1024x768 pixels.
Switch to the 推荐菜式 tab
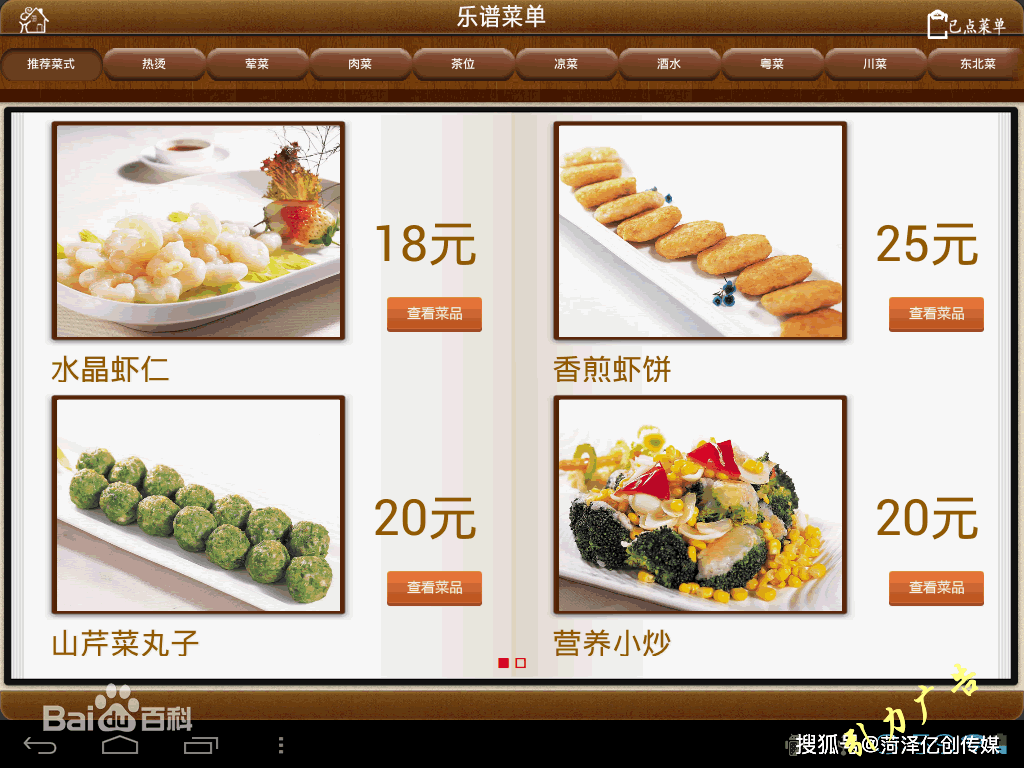pos(51,64)
